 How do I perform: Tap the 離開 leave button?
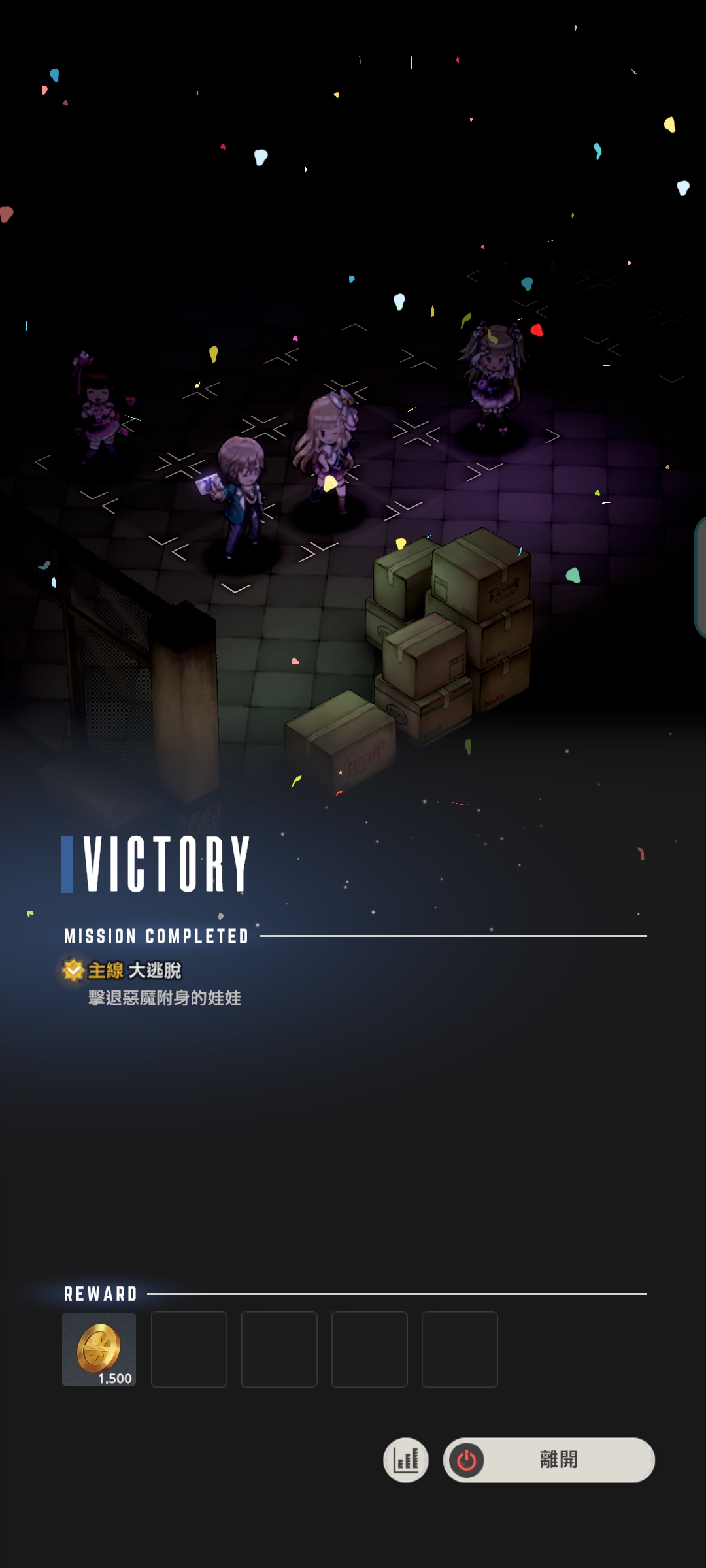549,1460
